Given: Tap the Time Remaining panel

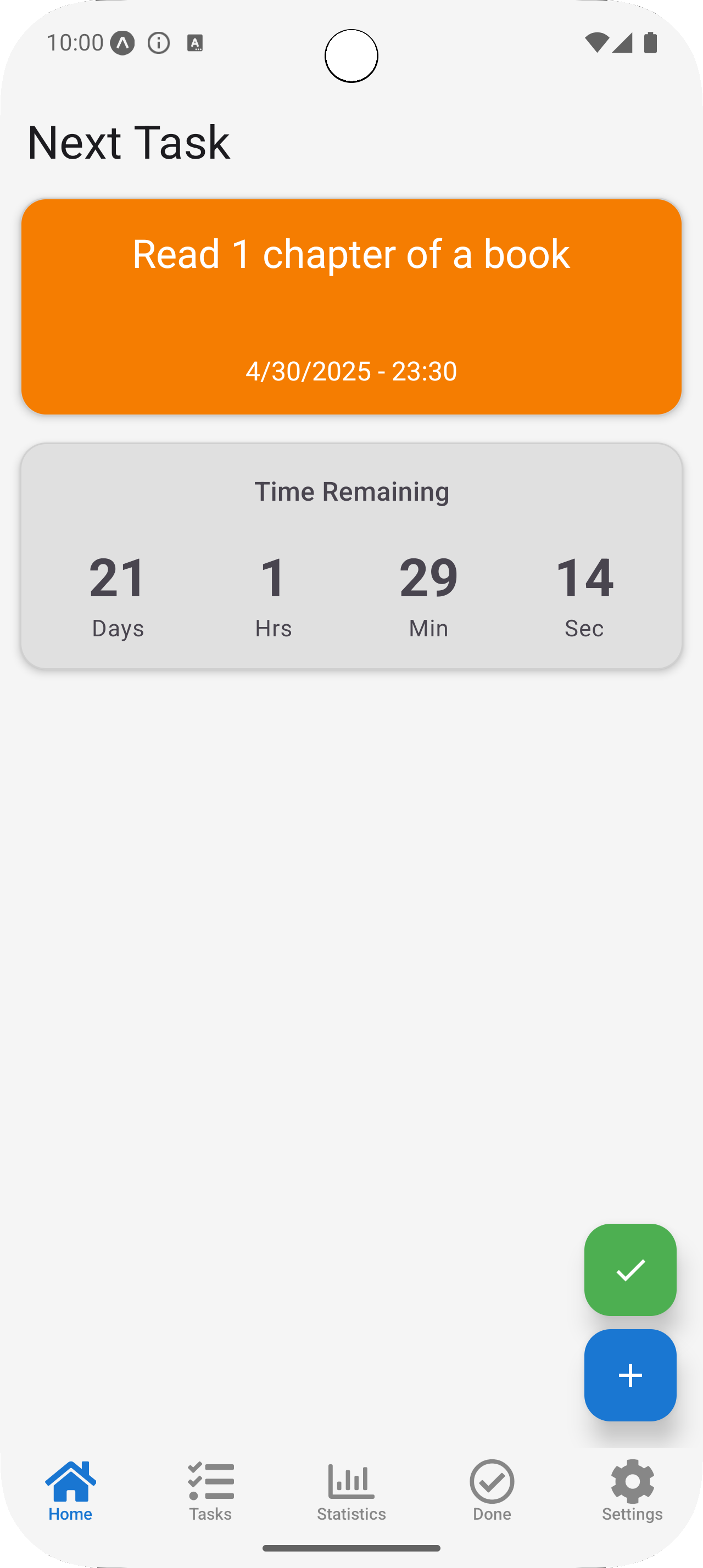Looking at the screenshot, I should click(x=351, y=555).
